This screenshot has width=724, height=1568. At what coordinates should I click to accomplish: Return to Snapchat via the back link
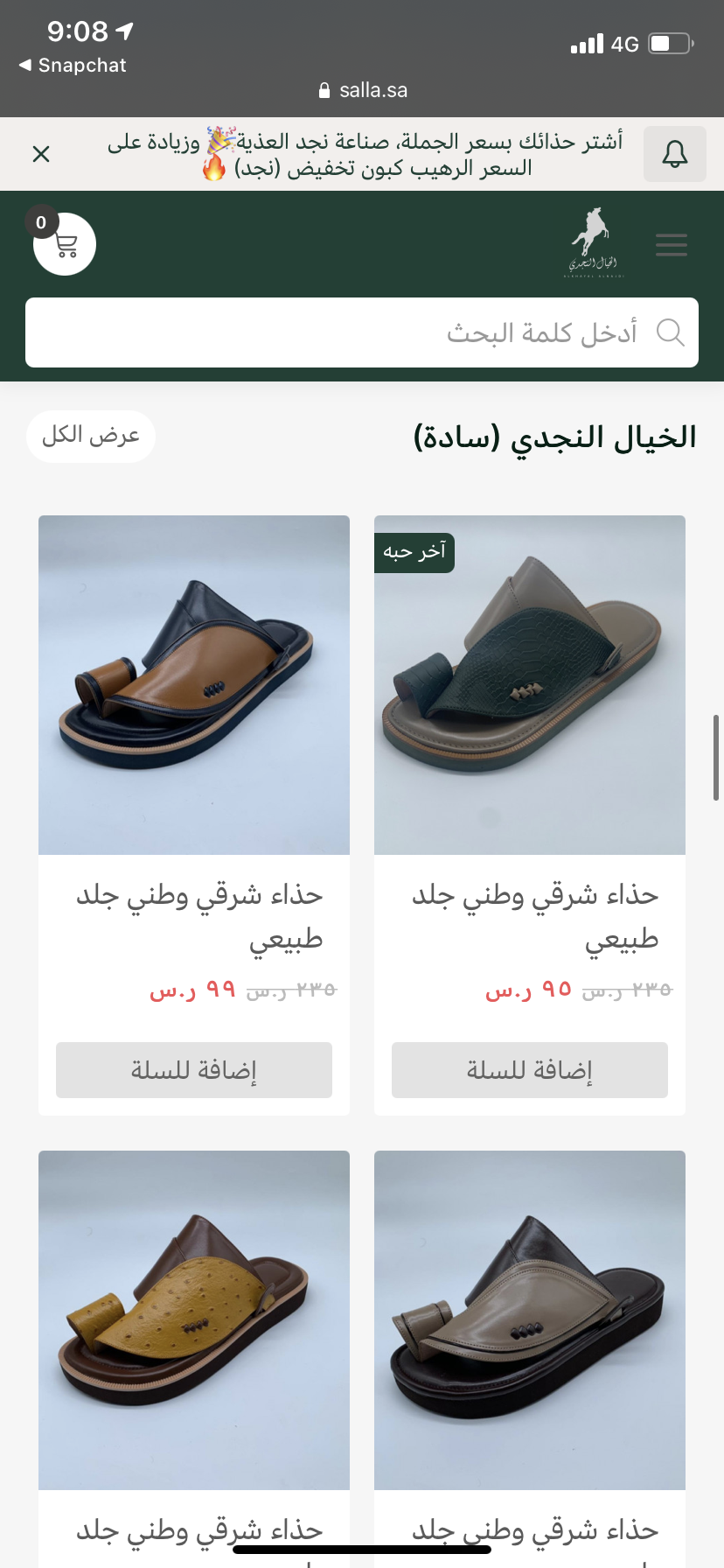point(73,66)
